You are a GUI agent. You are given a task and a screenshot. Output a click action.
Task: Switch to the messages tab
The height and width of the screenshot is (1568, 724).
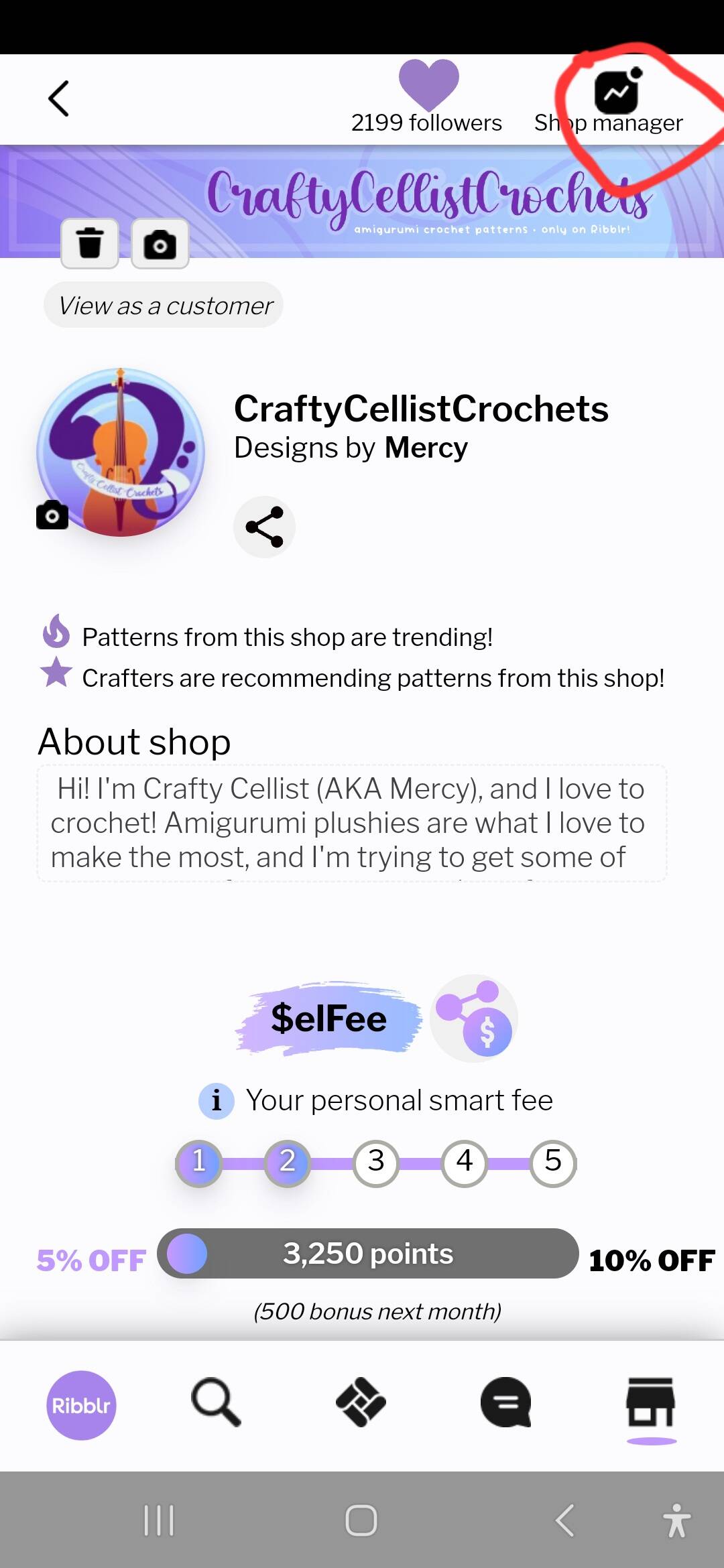point(505,1402)
